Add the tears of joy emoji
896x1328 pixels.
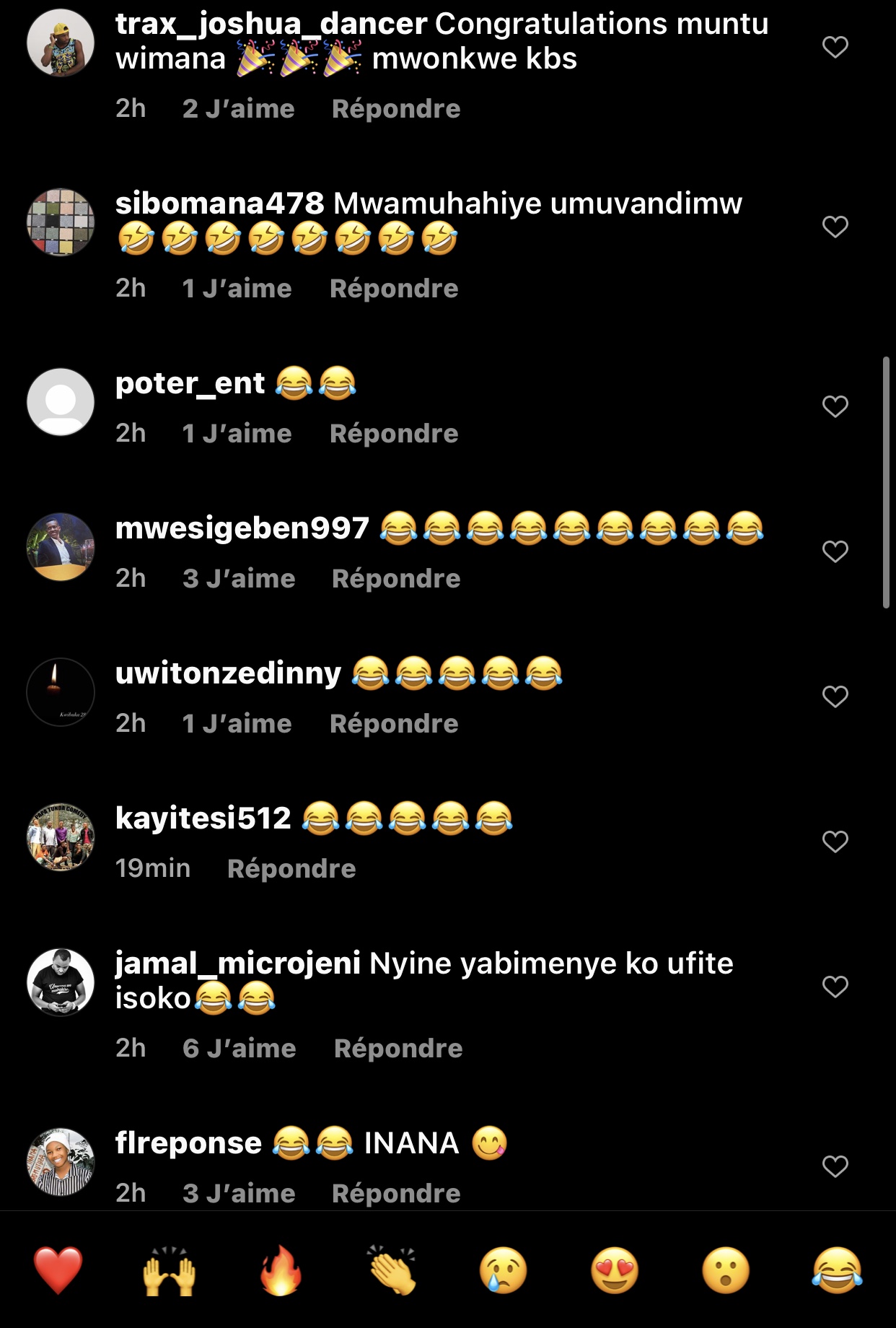point(837,1270)
